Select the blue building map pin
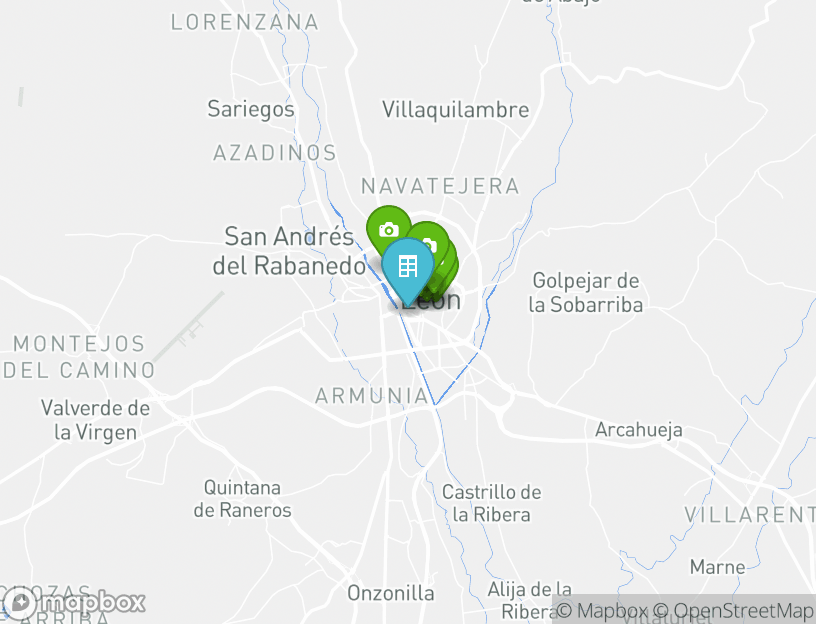816x624 pixels. tap(408, 267)
